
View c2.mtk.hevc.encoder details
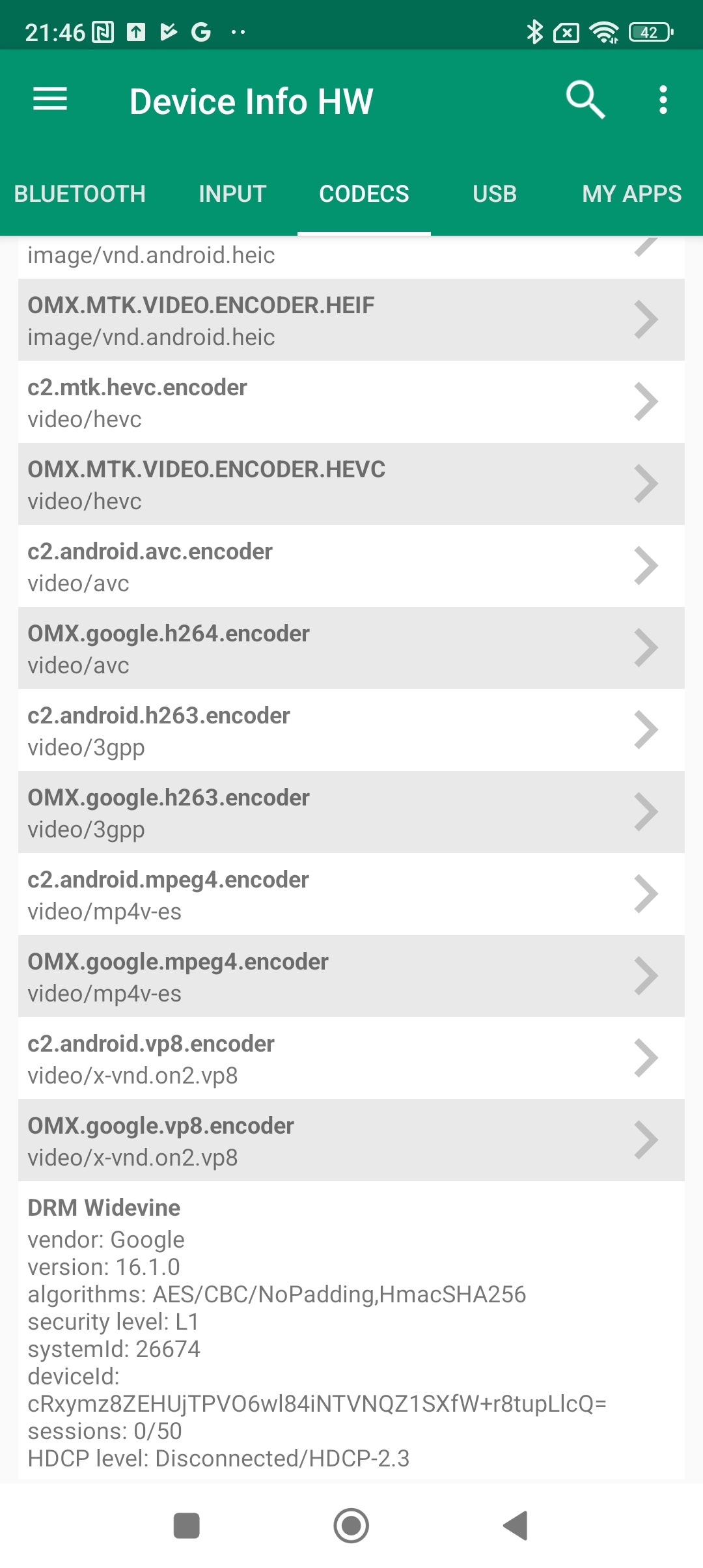click(351, 402)
